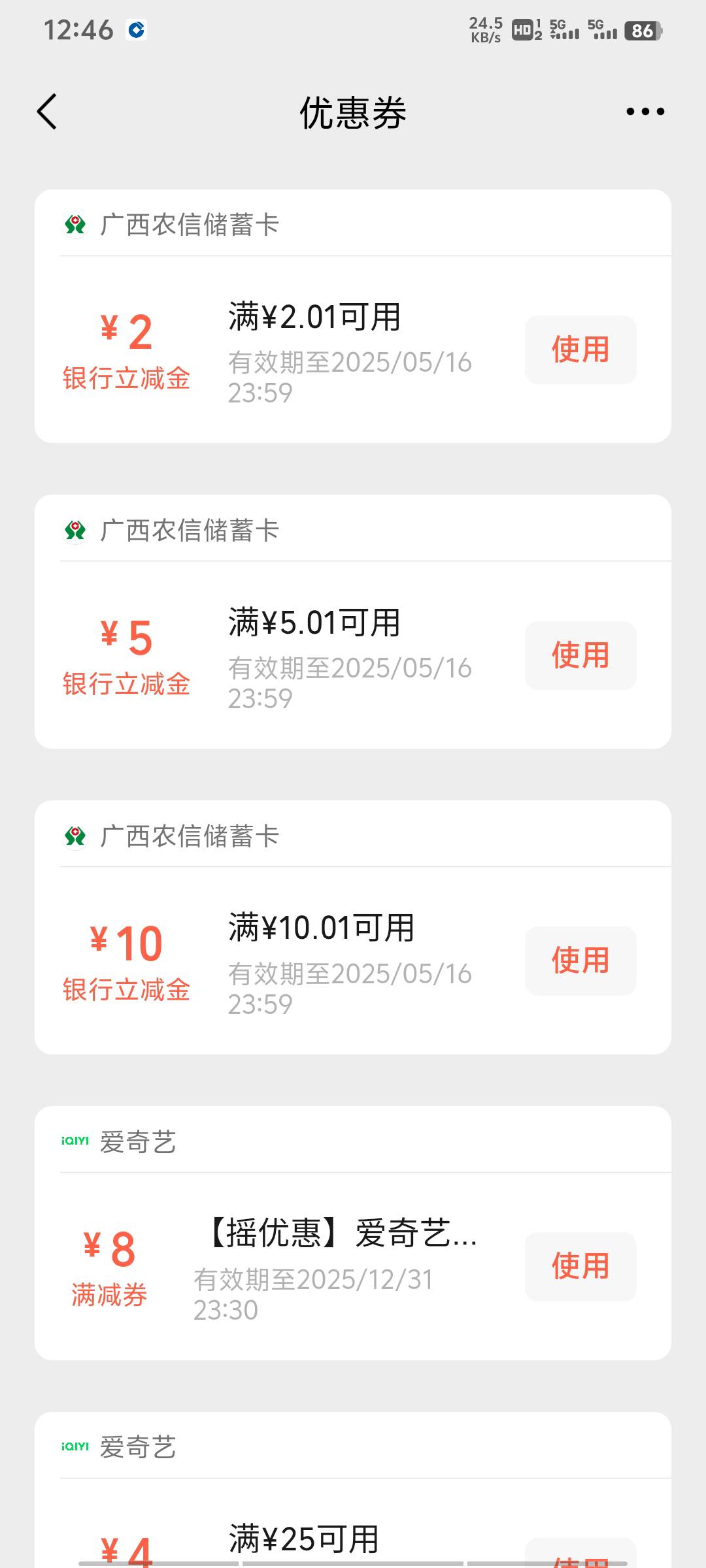View details of the 满¥5.01可用 coupon
Screen dimensions: 706x1568
(x=353, y=622)
